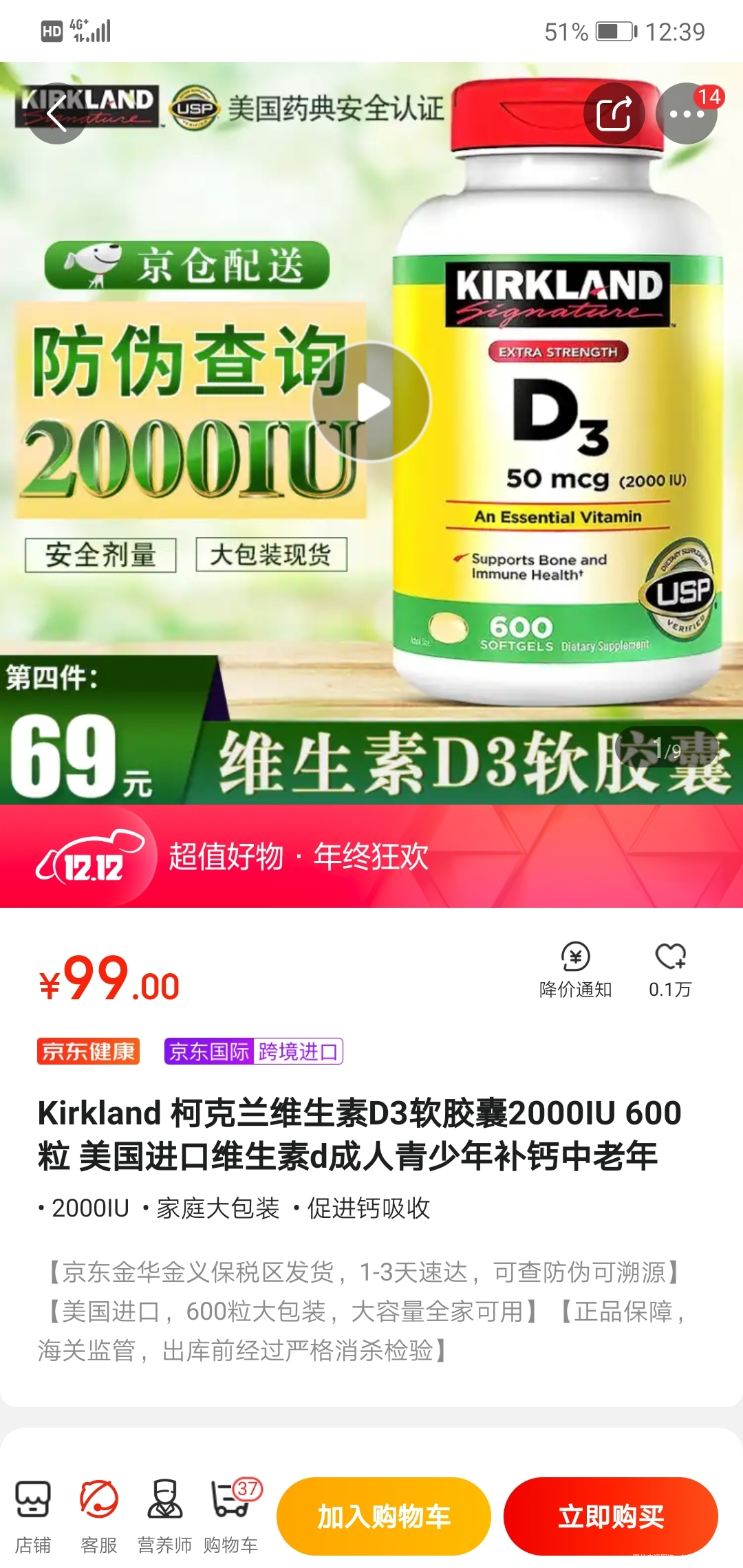Open the 京东健康 store tab
Screen dimensions: 743x1568
pyautogui.click(x=89, y=1051)
